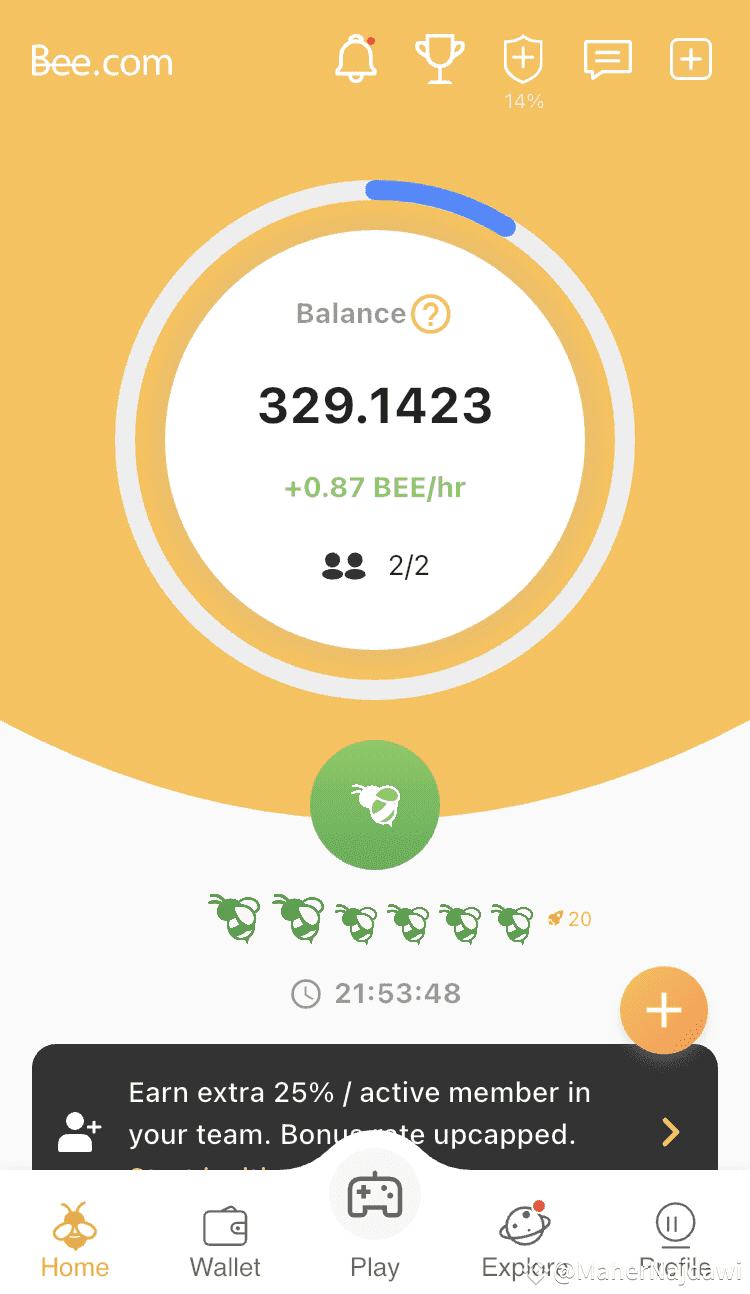Tap the countdown timer 21:53:48
This screenshot has height=1294, width=750.
(400, 992)
